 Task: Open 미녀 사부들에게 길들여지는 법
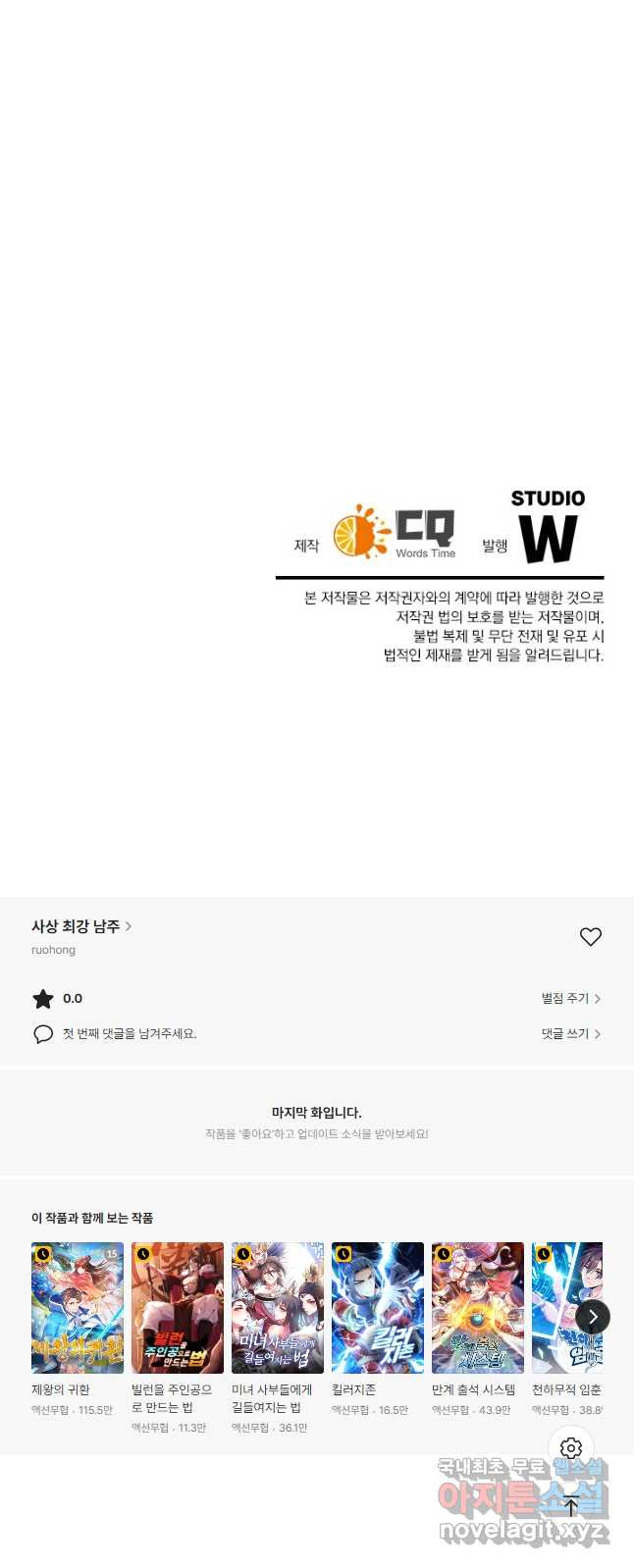278,1308
